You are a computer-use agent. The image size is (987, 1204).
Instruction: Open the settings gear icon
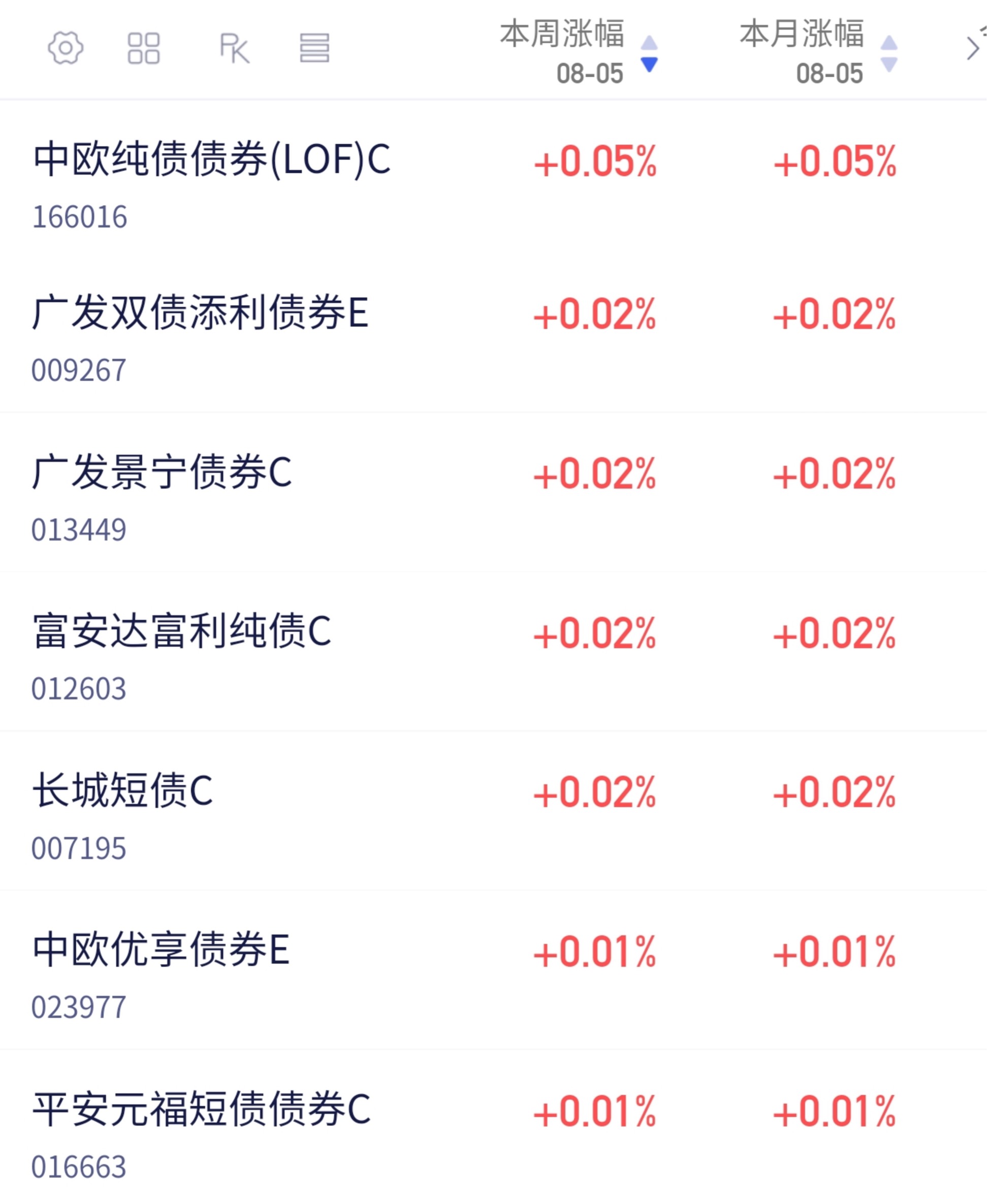click(x=66, y=48)
